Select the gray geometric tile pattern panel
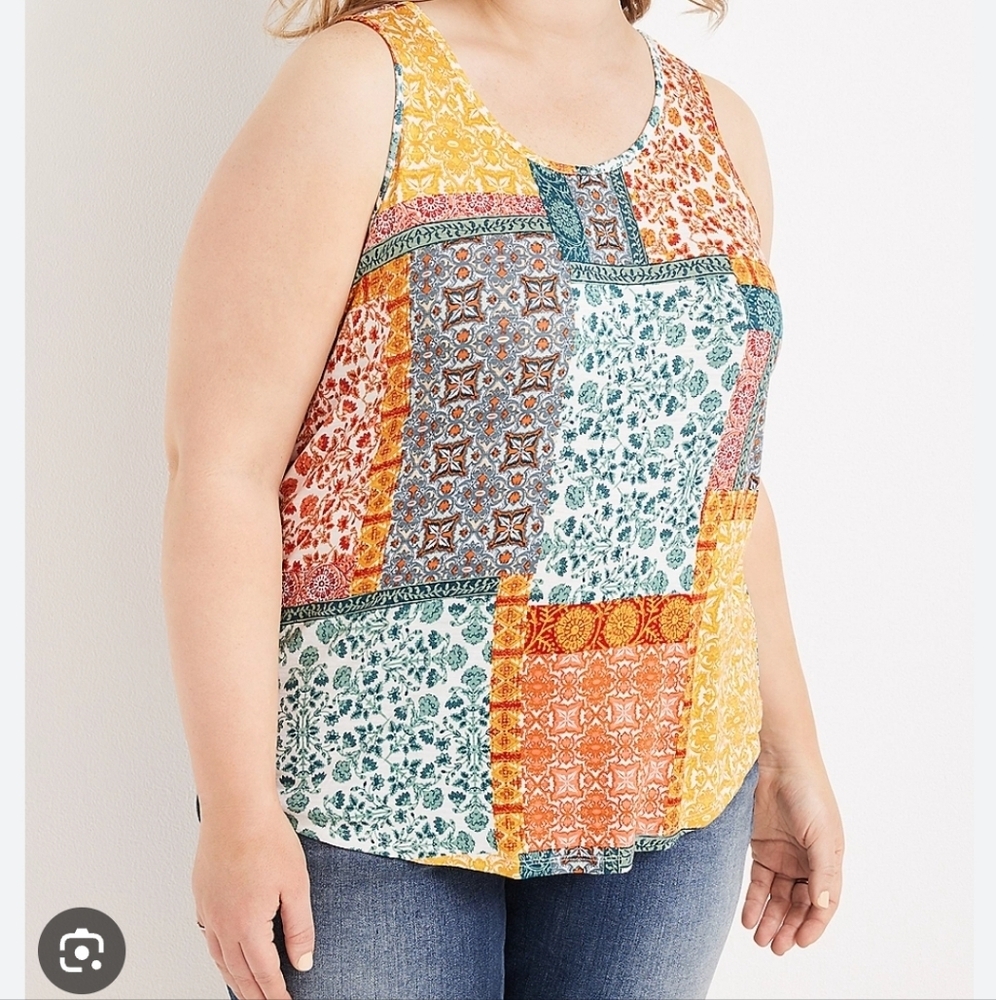This screenshot has width=996, height=1000. 480,420
